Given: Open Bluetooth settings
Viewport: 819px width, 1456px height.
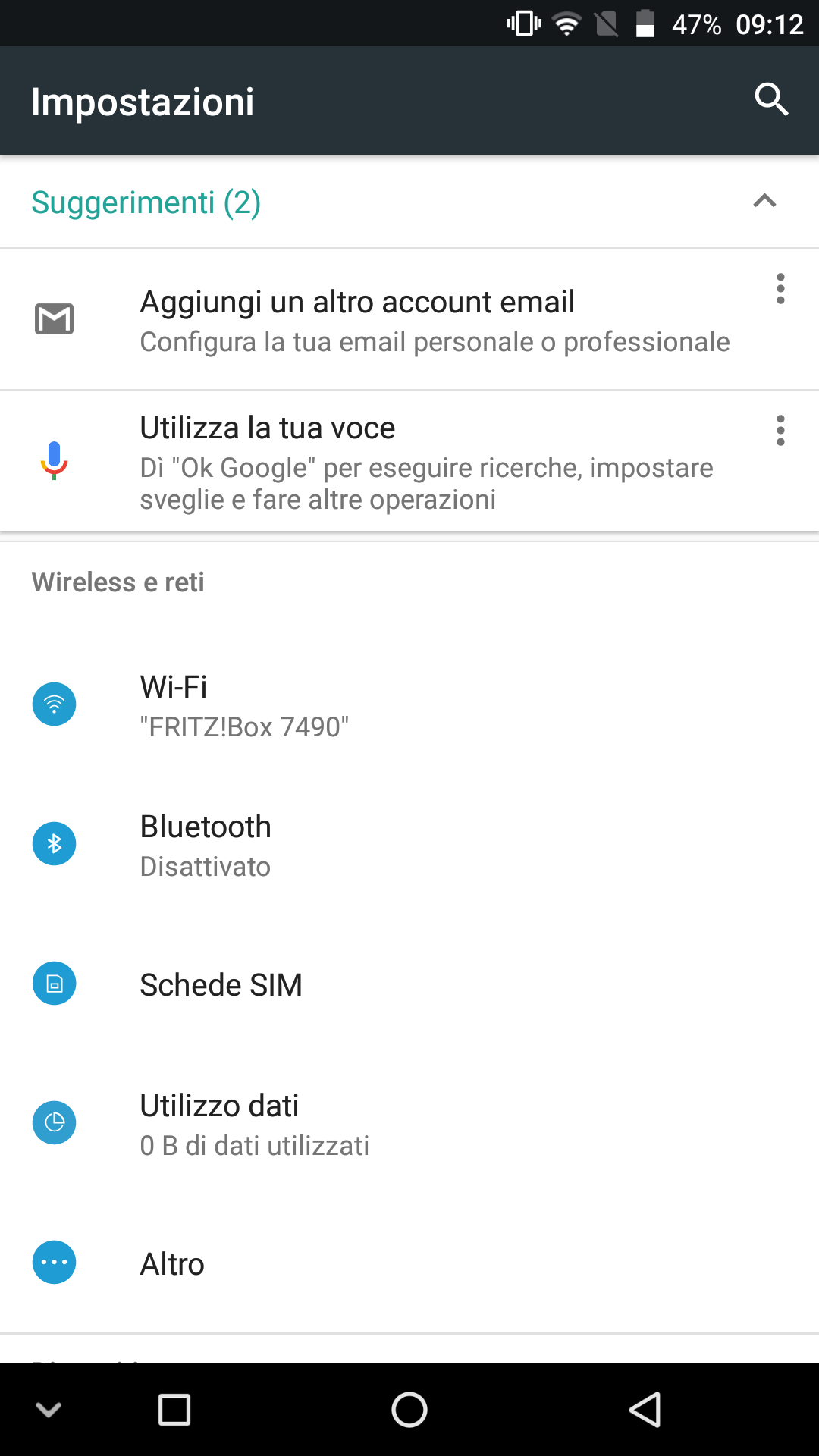Looking at the screenshot, I should (x=409, y=844).
